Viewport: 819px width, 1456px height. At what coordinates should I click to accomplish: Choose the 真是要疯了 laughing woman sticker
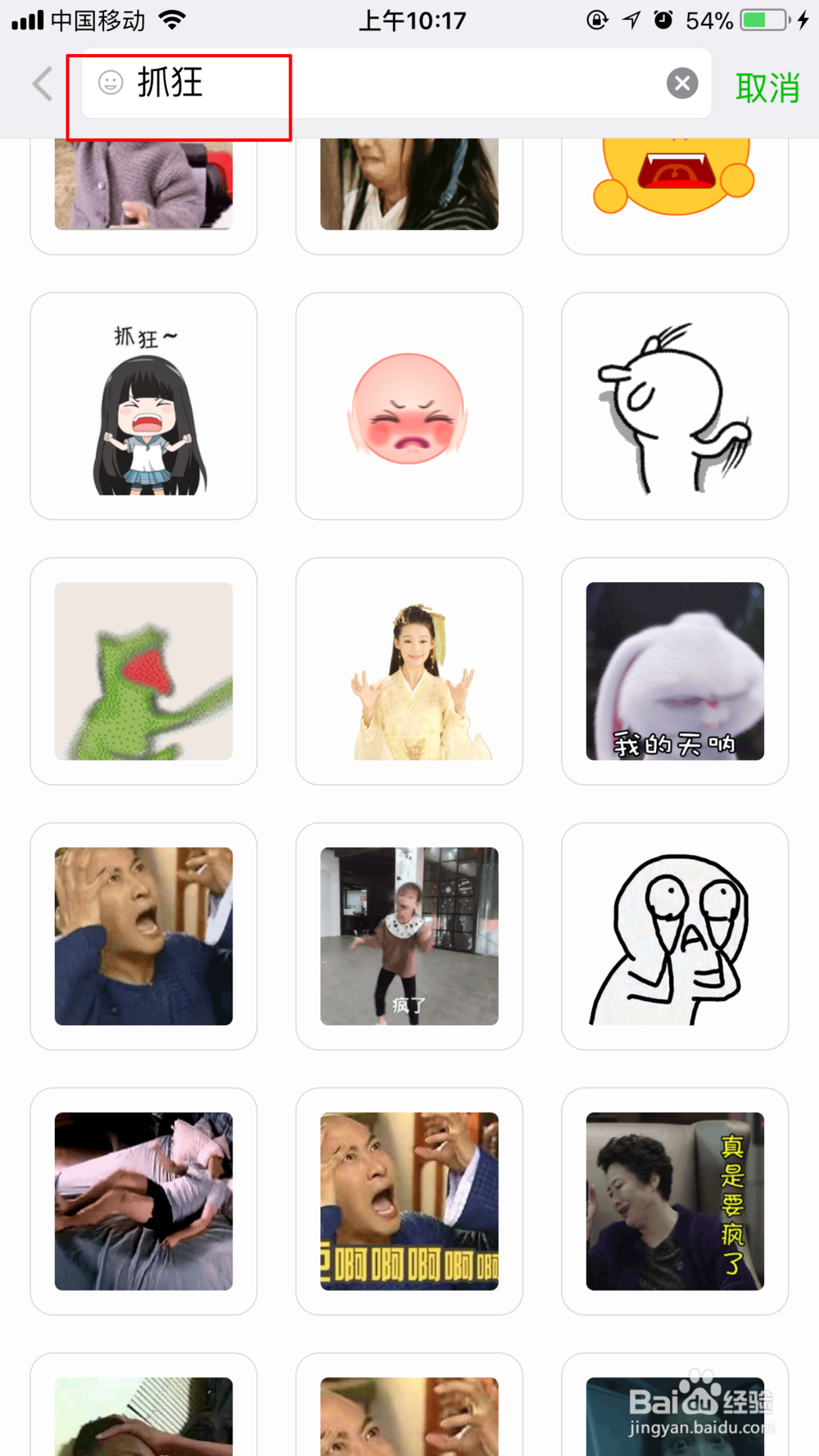[x=674, y=1201]
